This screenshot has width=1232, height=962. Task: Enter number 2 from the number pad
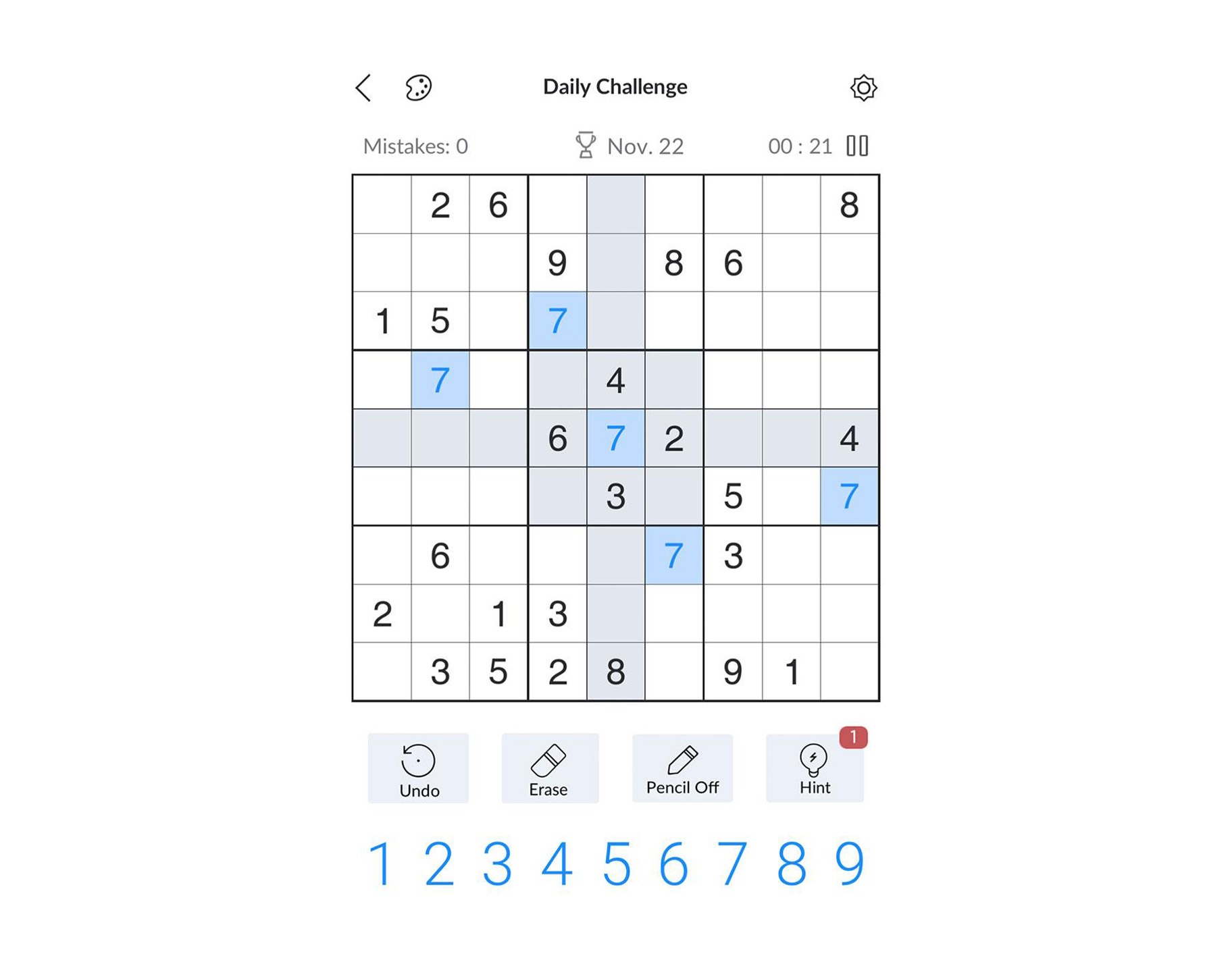pos(439,863)
